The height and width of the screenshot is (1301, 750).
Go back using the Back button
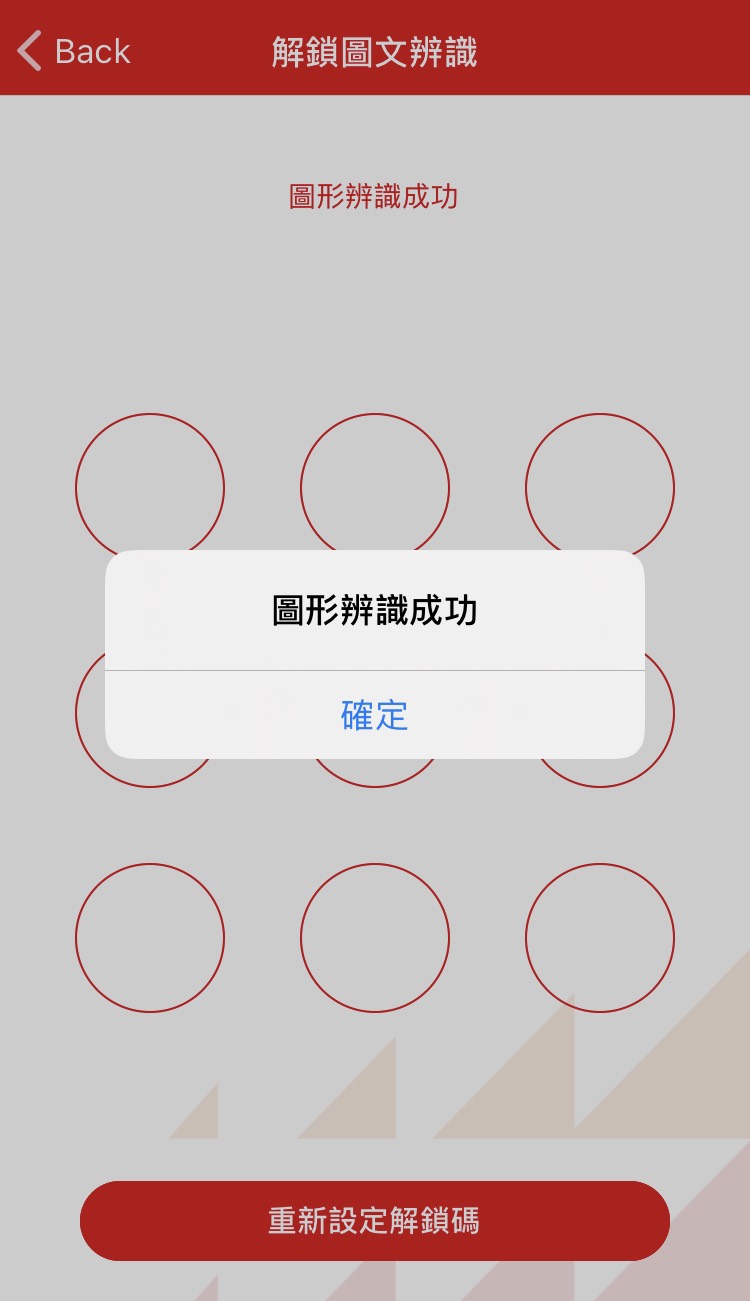coord(74,51)
